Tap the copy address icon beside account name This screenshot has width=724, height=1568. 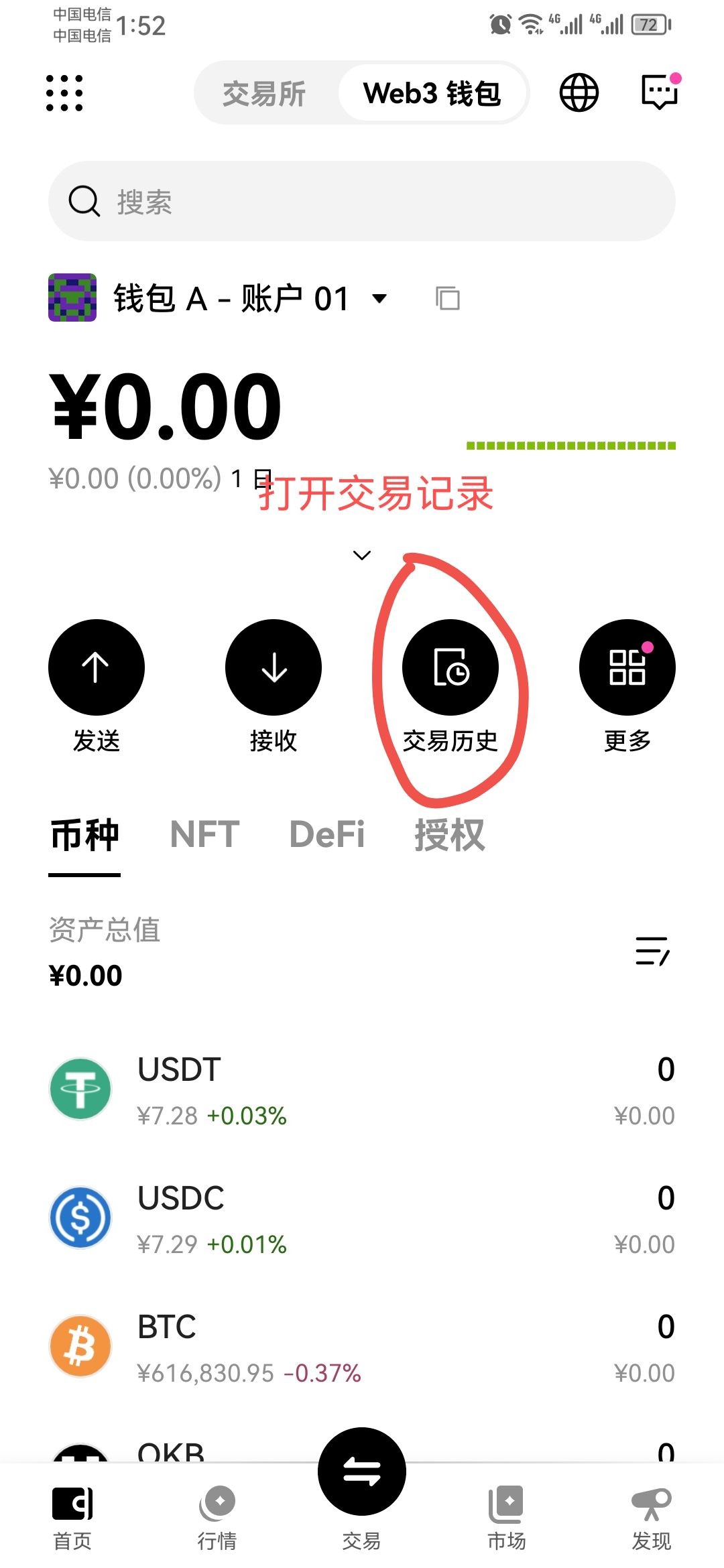448,298
